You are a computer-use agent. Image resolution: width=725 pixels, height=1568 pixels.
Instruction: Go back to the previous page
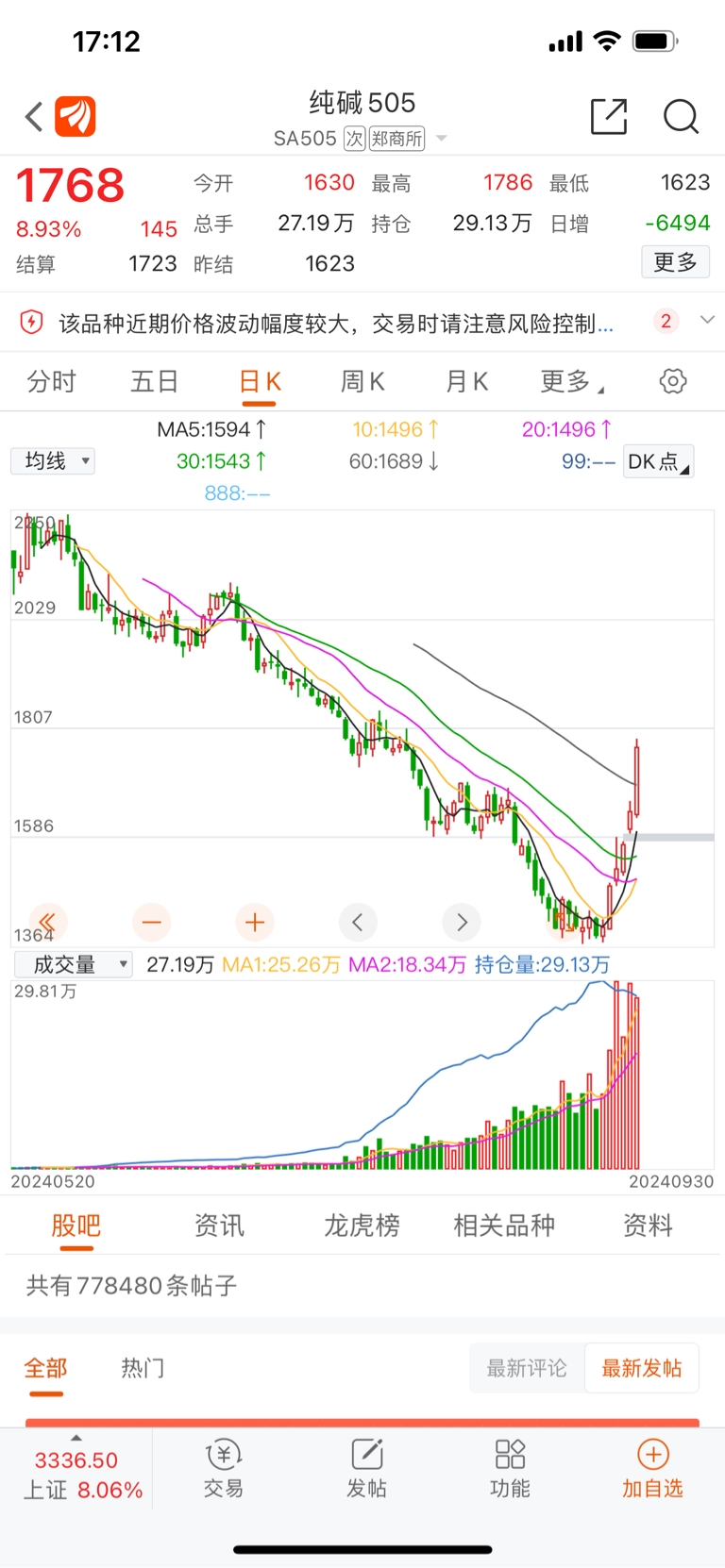point(34,117)
